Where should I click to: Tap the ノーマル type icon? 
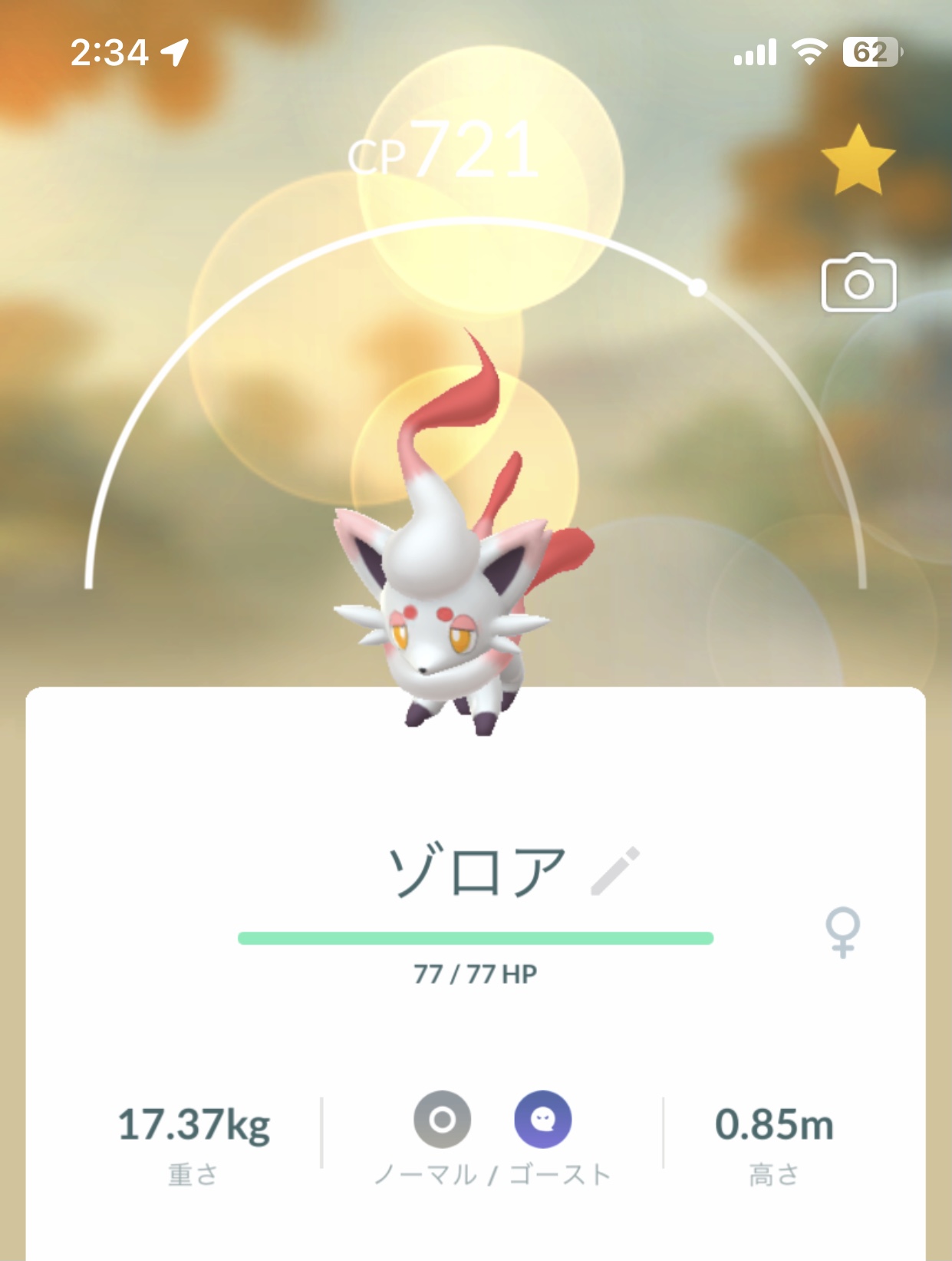click(x=442, y=1119)
